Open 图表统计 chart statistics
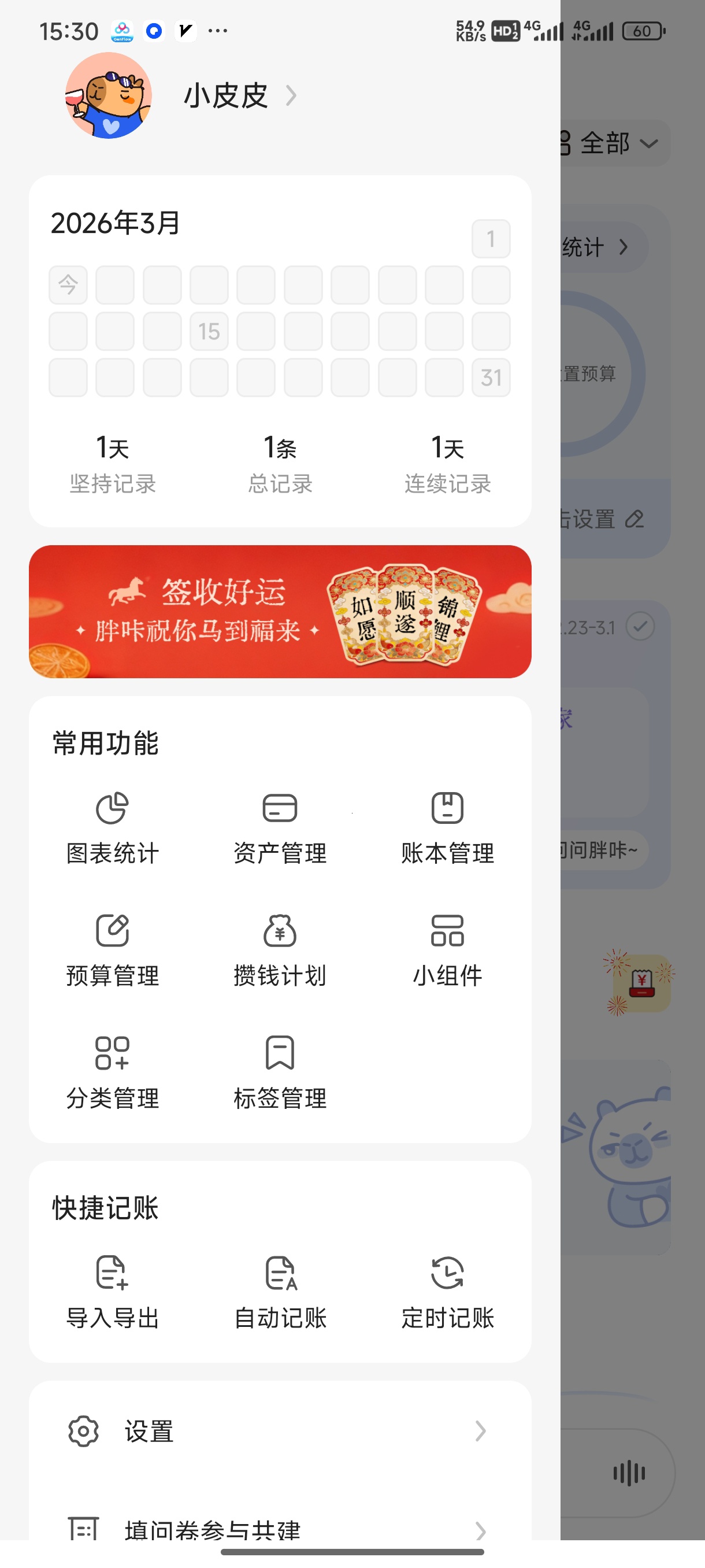 click(x=113, y=828)
